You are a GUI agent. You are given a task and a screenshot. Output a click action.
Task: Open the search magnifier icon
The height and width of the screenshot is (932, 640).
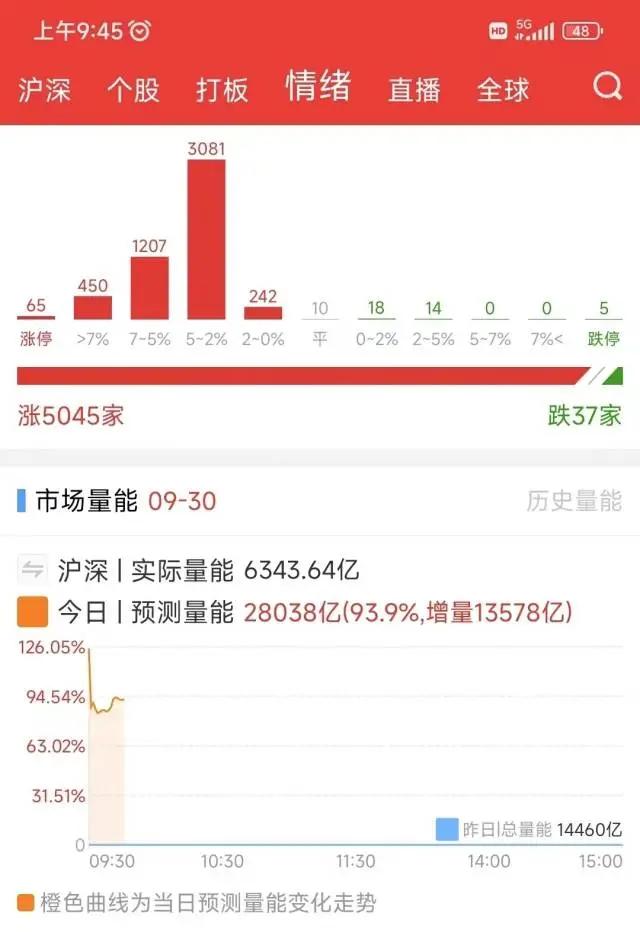click(x=607, y=87)
